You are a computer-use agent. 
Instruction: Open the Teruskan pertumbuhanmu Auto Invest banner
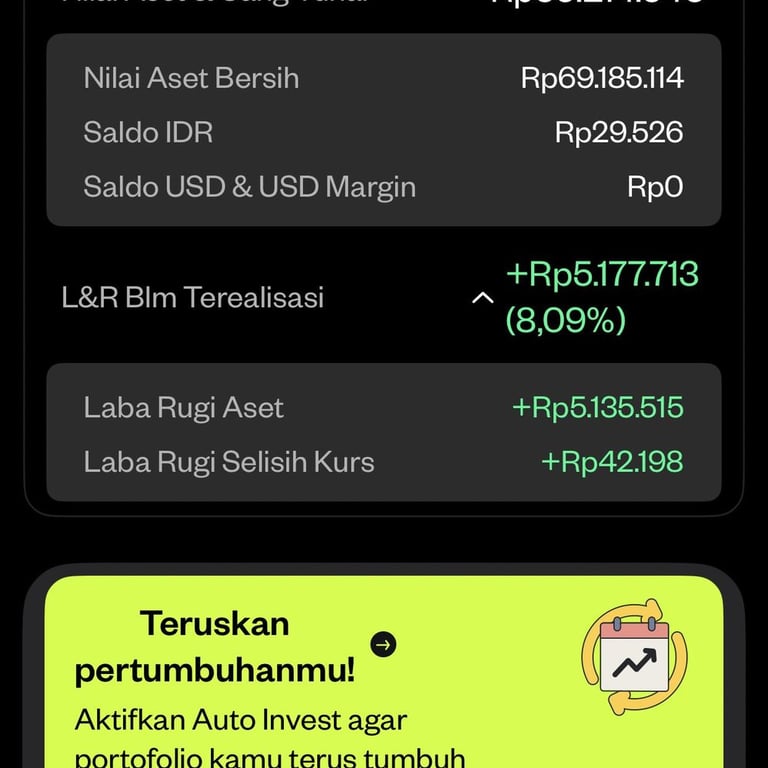(x=383, y=645)
